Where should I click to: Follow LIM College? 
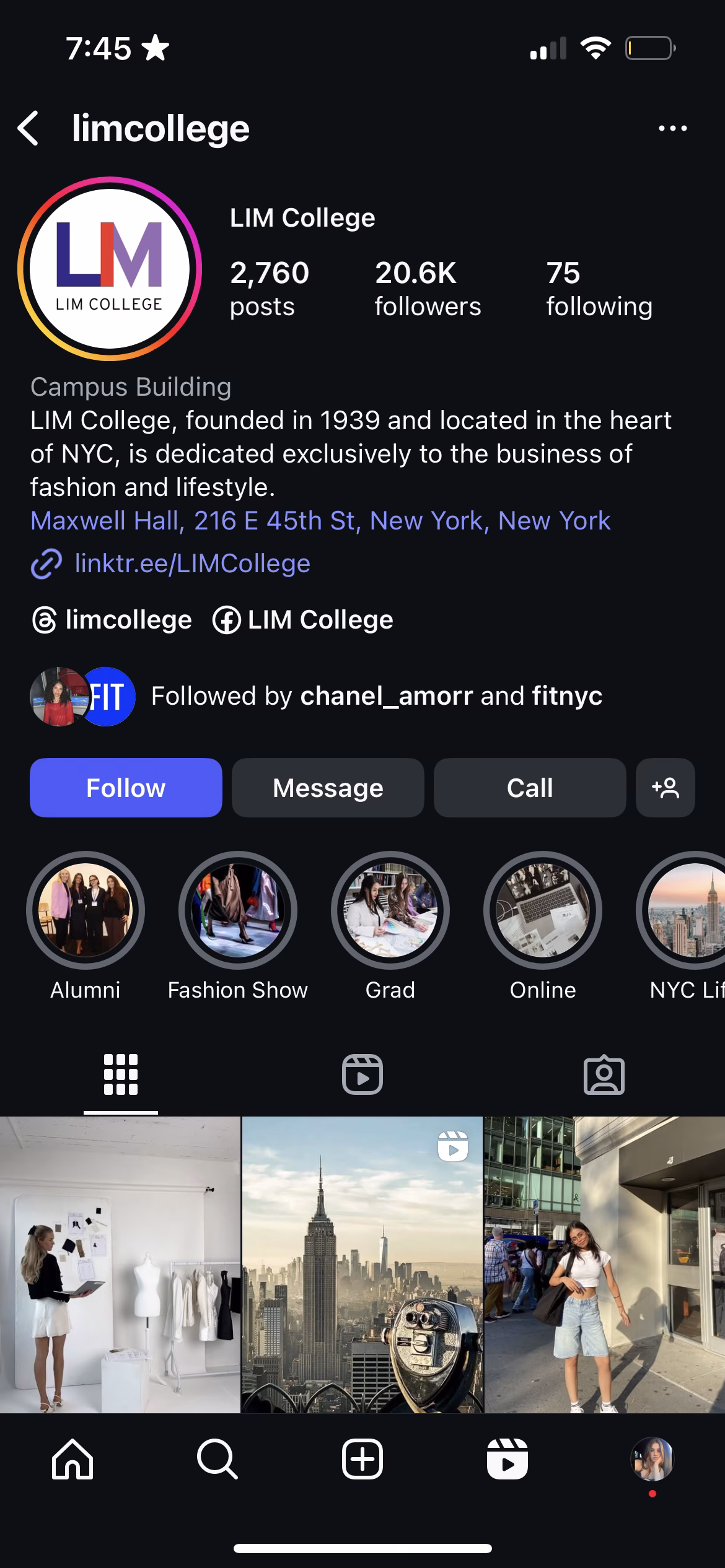[x=126, y=788]
